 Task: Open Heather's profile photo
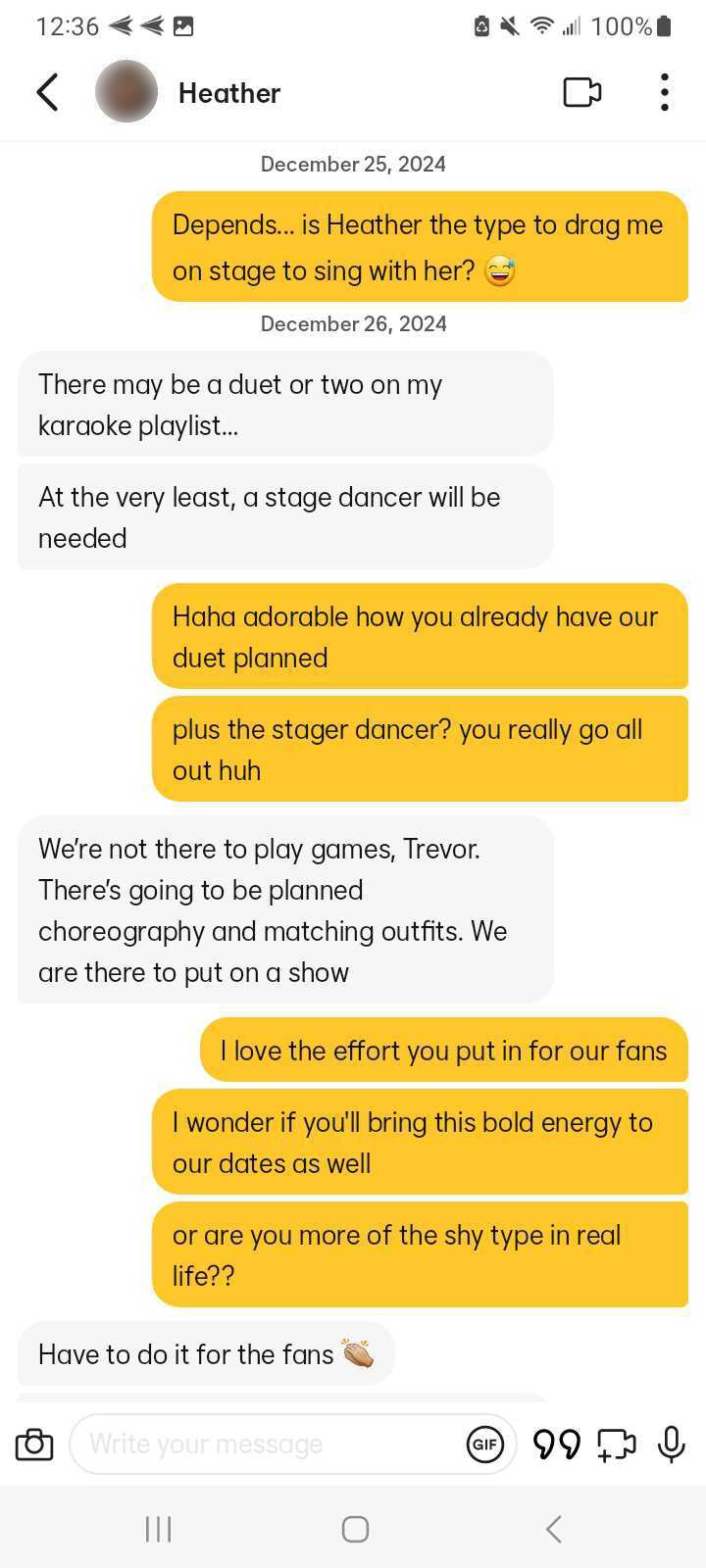tap(126, 92)
